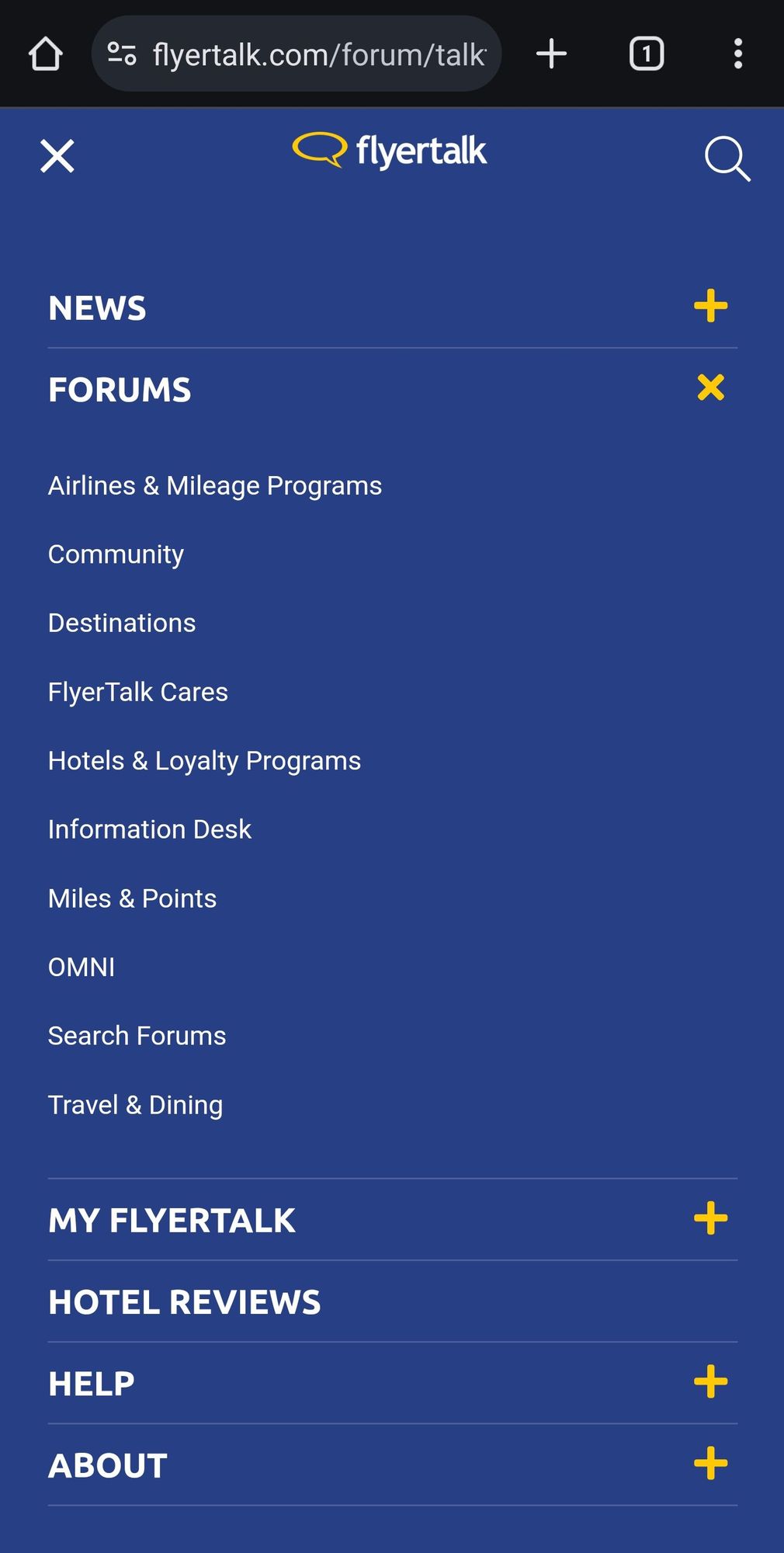
Task: Collapse the FORUMS section
Action: click(710, 387)
